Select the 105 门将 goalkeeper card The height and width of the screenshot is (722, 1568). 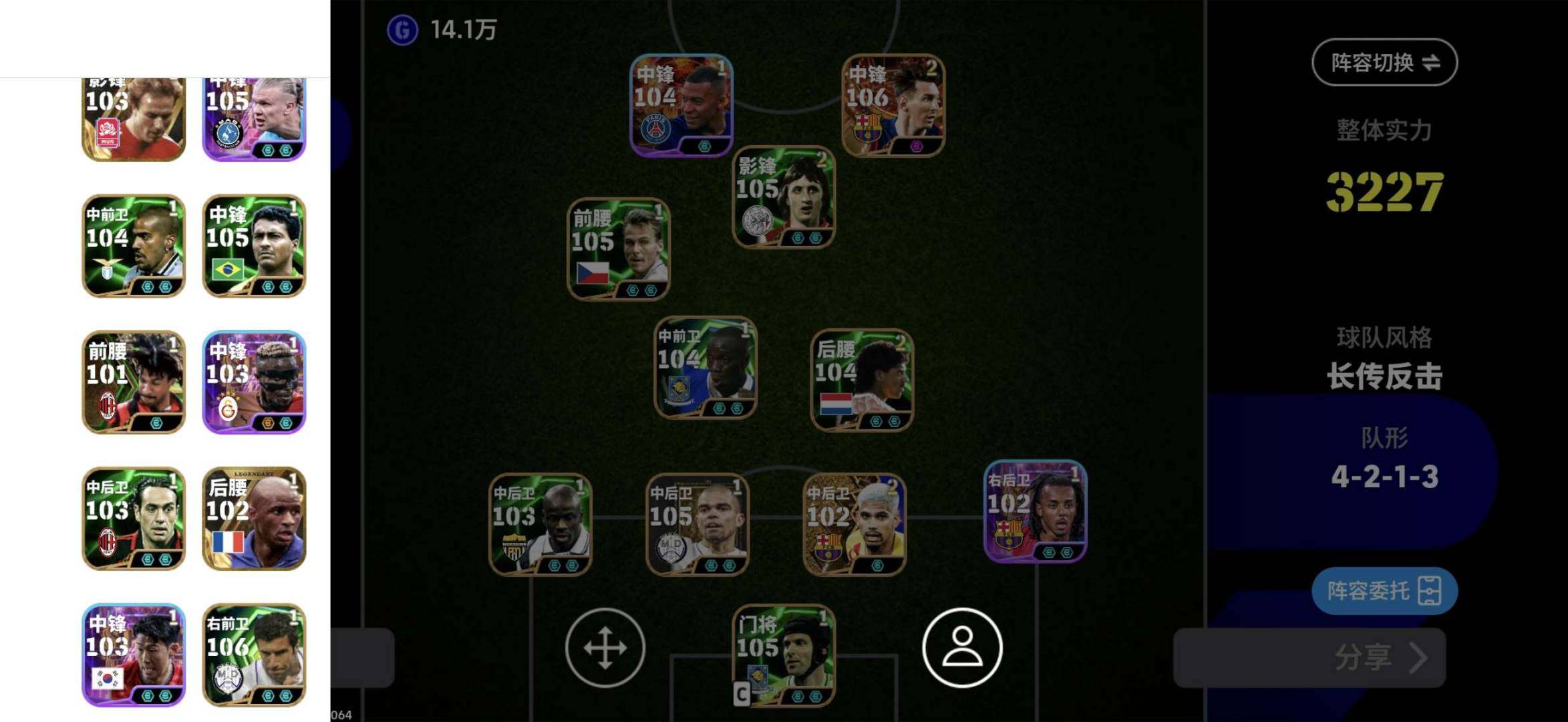pyautogui.click(x=784, y=655)
